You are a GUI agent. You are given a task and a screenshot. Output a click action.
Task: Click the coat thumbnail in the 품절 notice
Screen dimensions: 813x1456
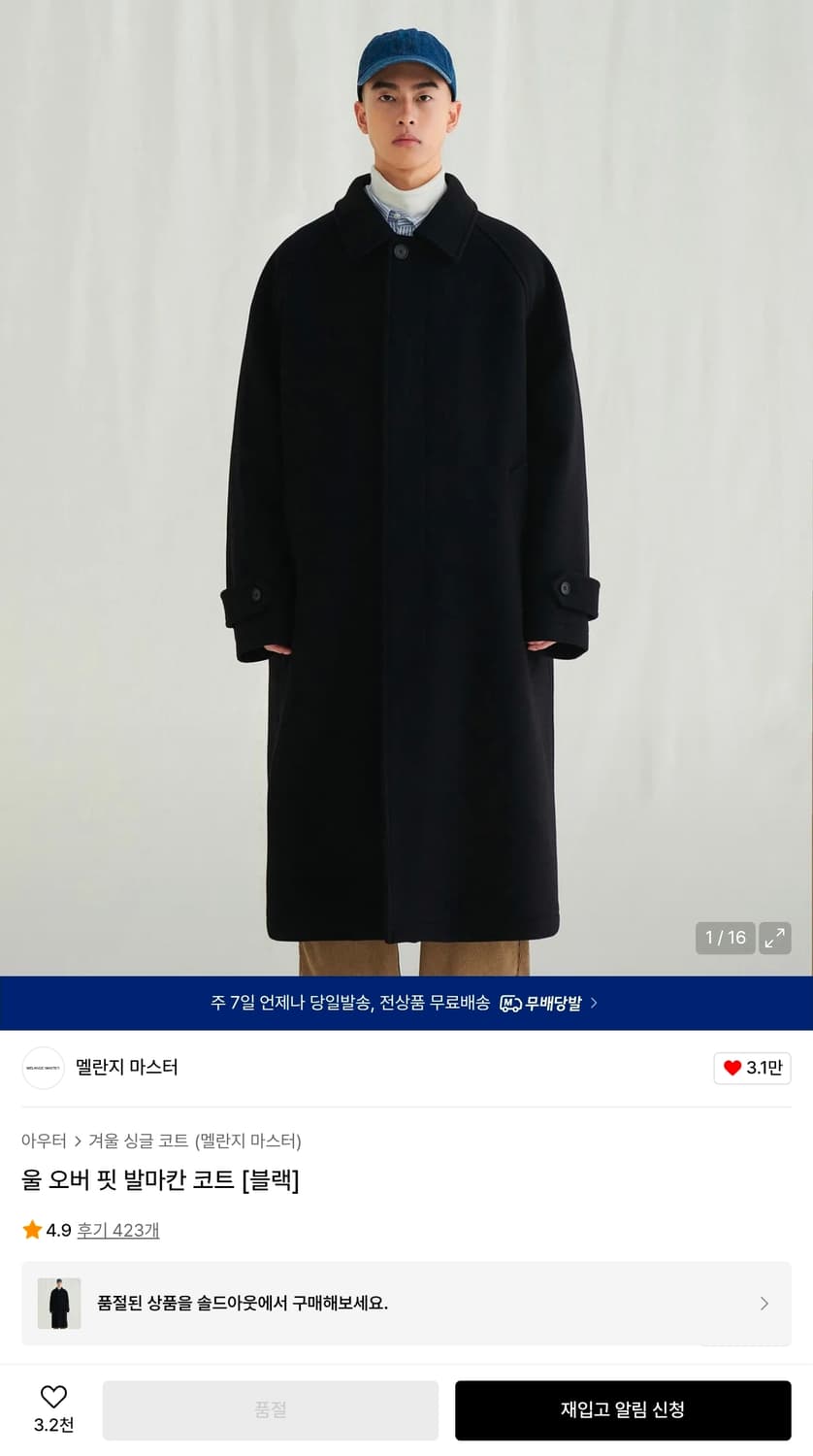coord(58,1304)
